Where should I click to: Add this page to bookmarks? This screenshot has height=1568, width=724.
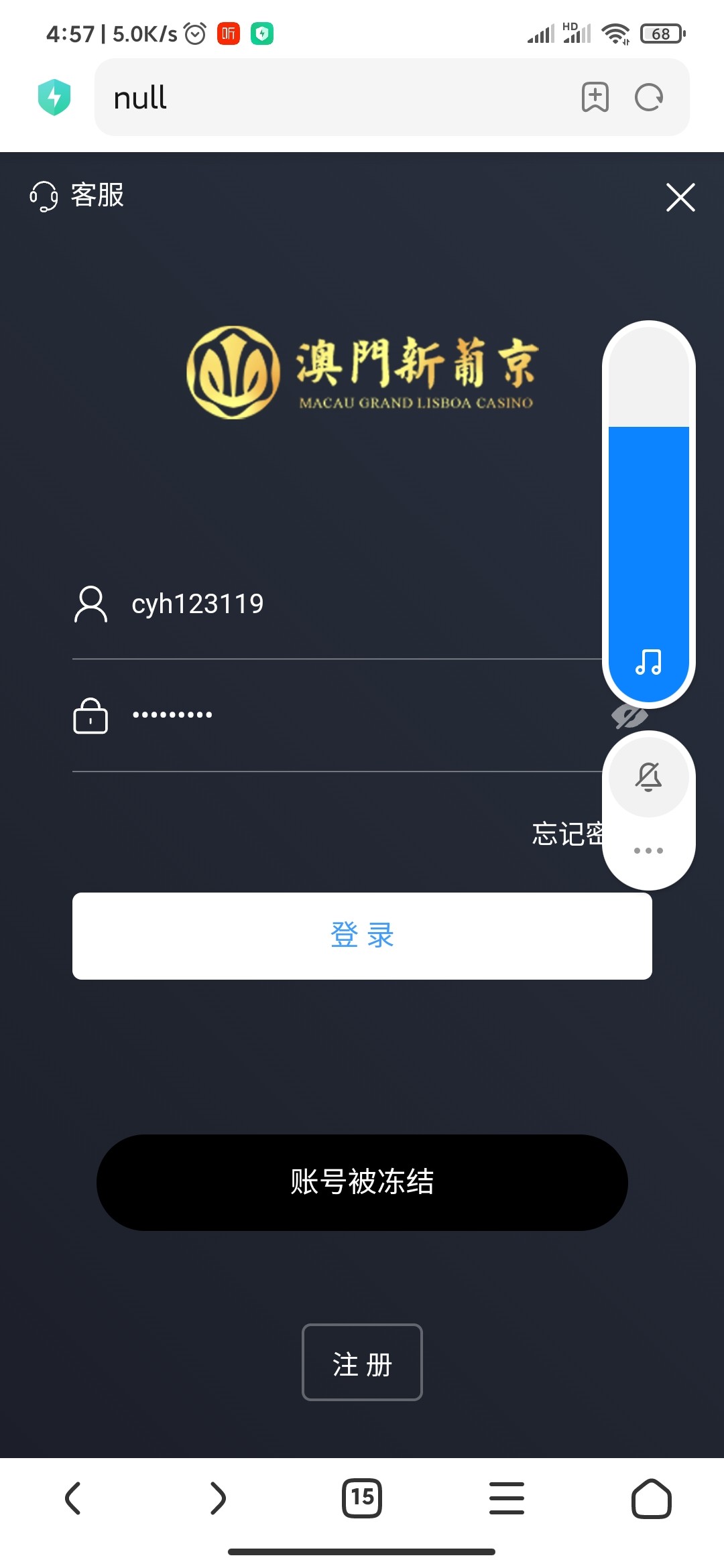click(x=595, y=98)
